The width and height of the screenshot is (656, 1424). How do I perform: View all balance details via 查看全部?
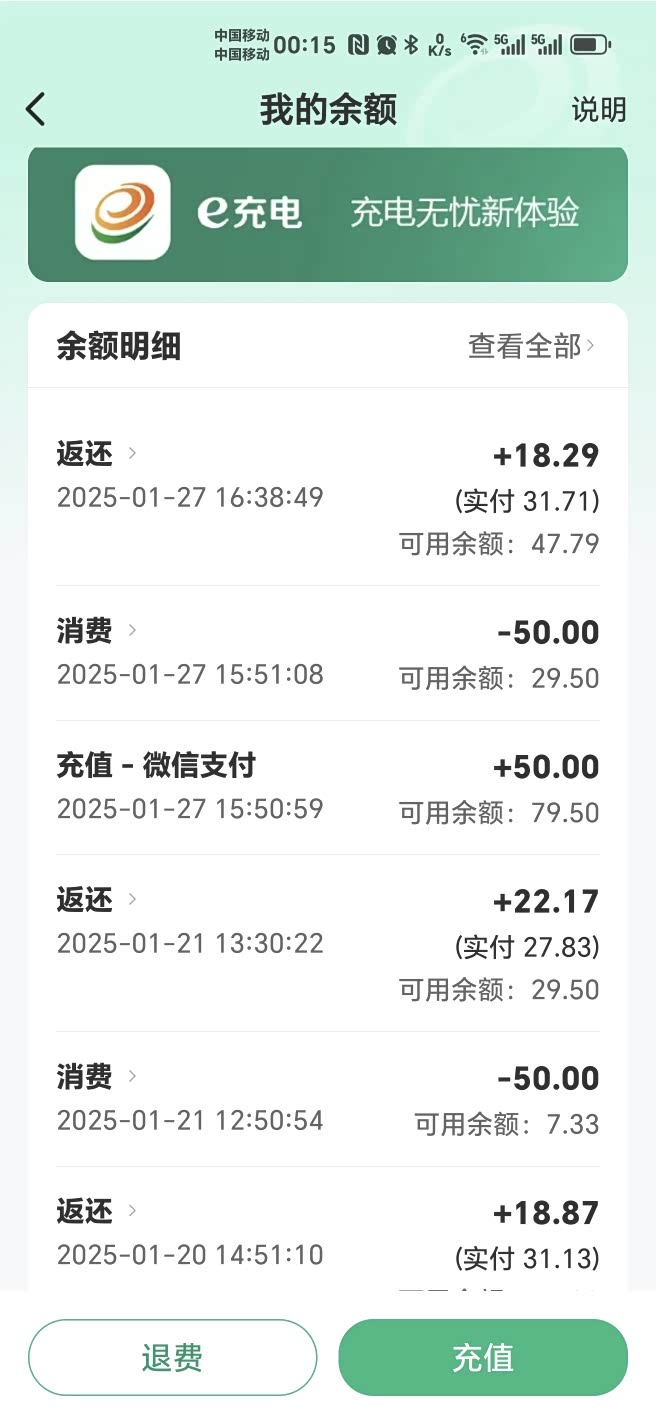(531, 346)
